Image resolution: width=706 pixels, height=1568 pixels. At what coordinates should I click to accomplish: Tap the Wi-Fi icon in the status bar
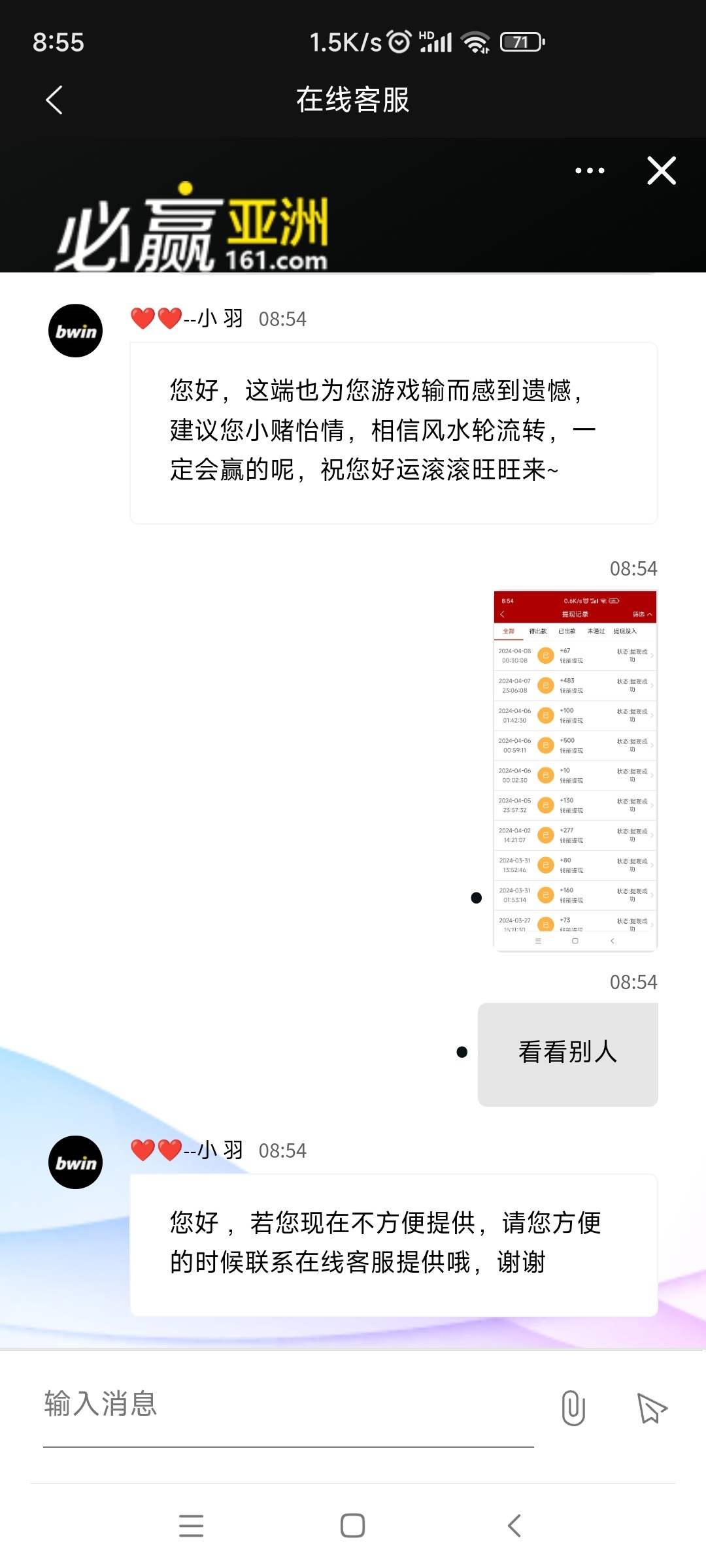pyautogui.click(x=477, y=41)
